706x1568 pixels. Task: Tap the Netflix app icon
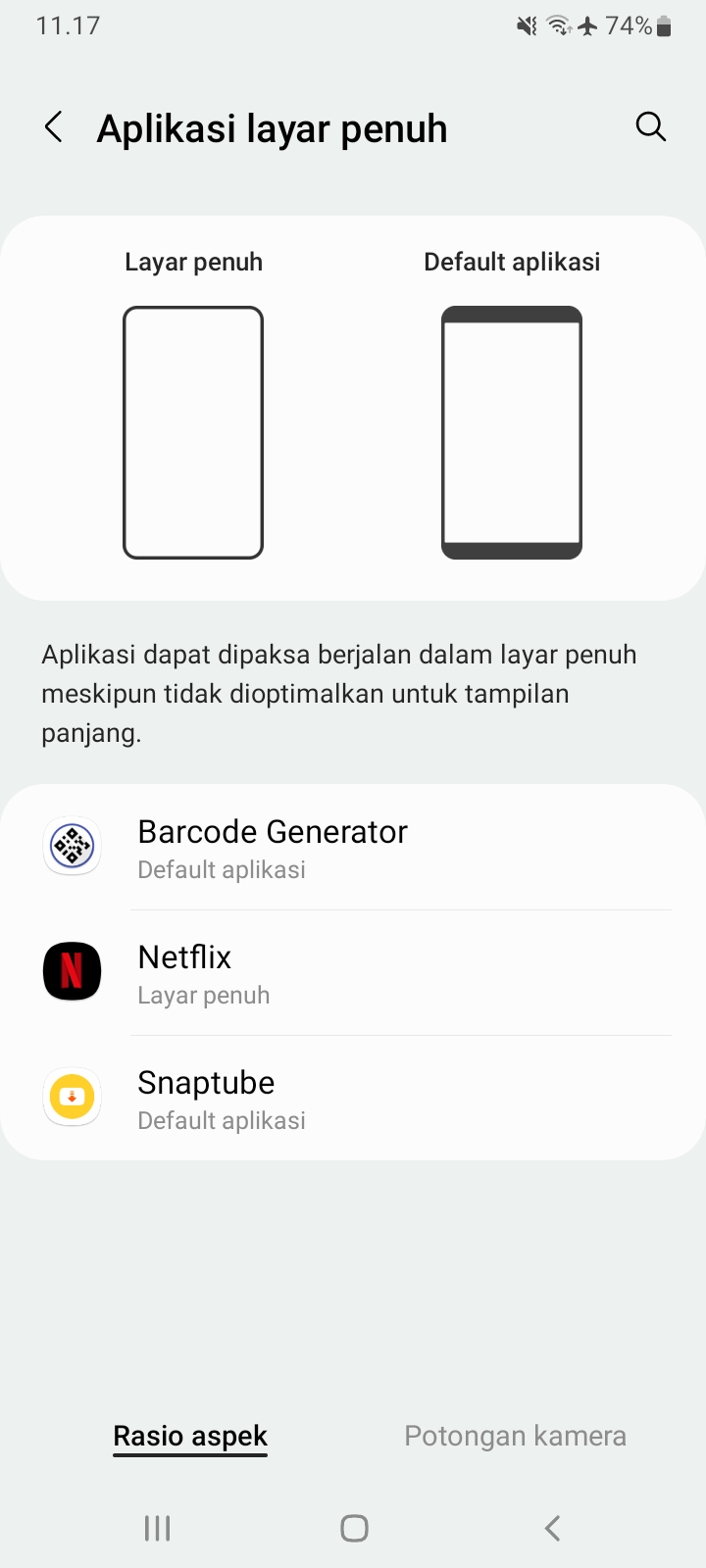coord(72,971)
